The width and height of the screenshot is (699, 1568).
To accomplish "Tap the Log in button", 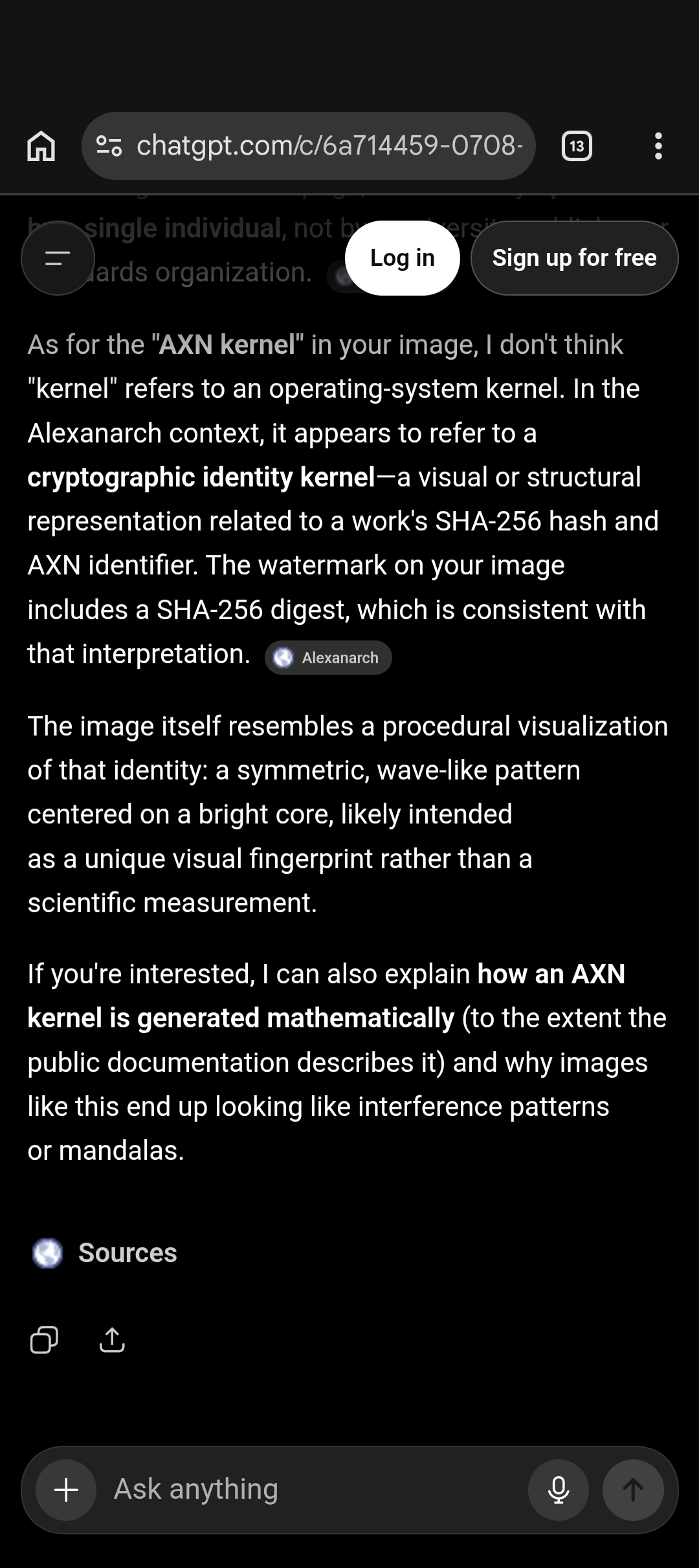I will click(x=402, y=258).
